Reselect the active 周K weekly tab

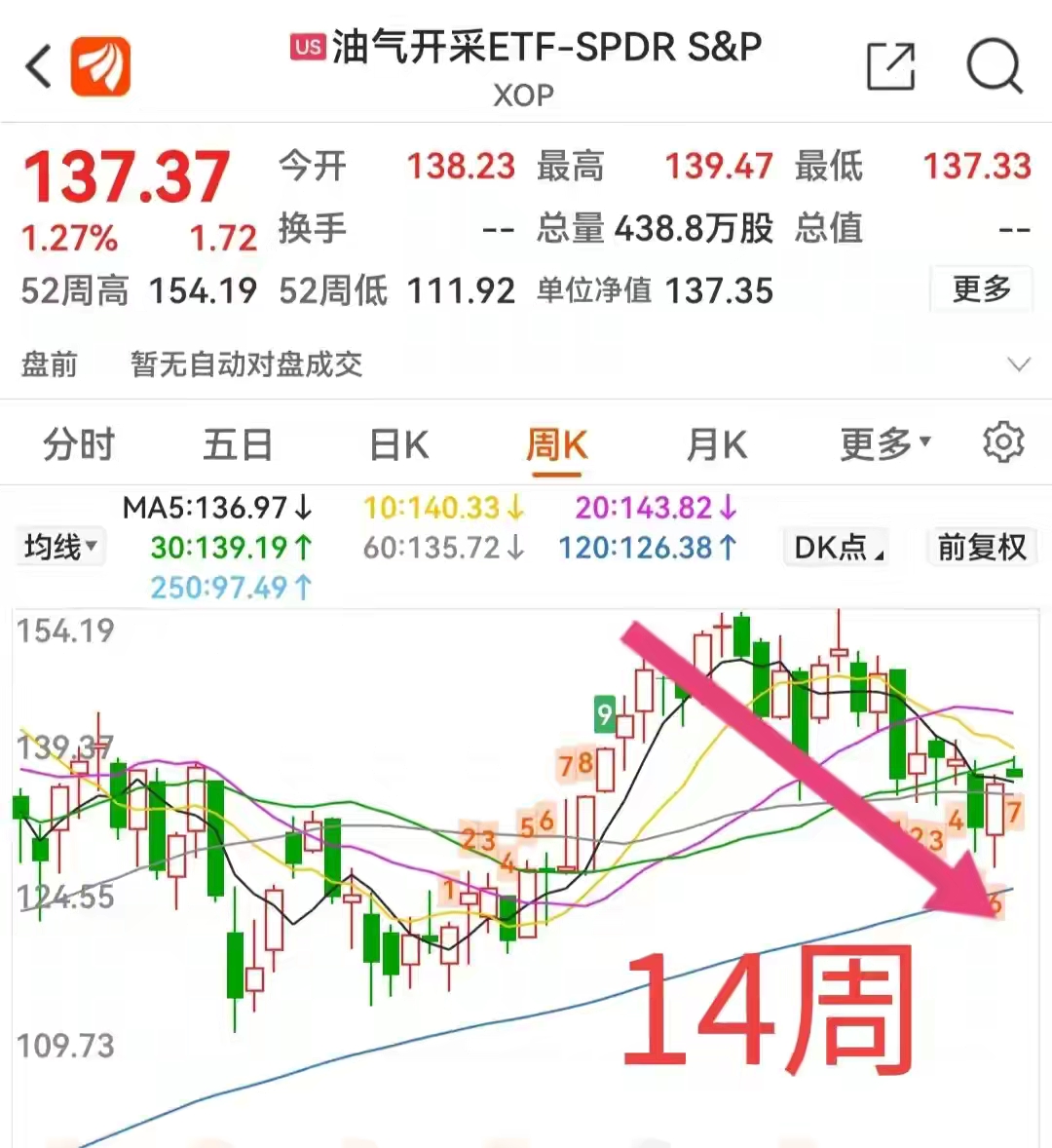pyautogui.click(x=557, y=443)
